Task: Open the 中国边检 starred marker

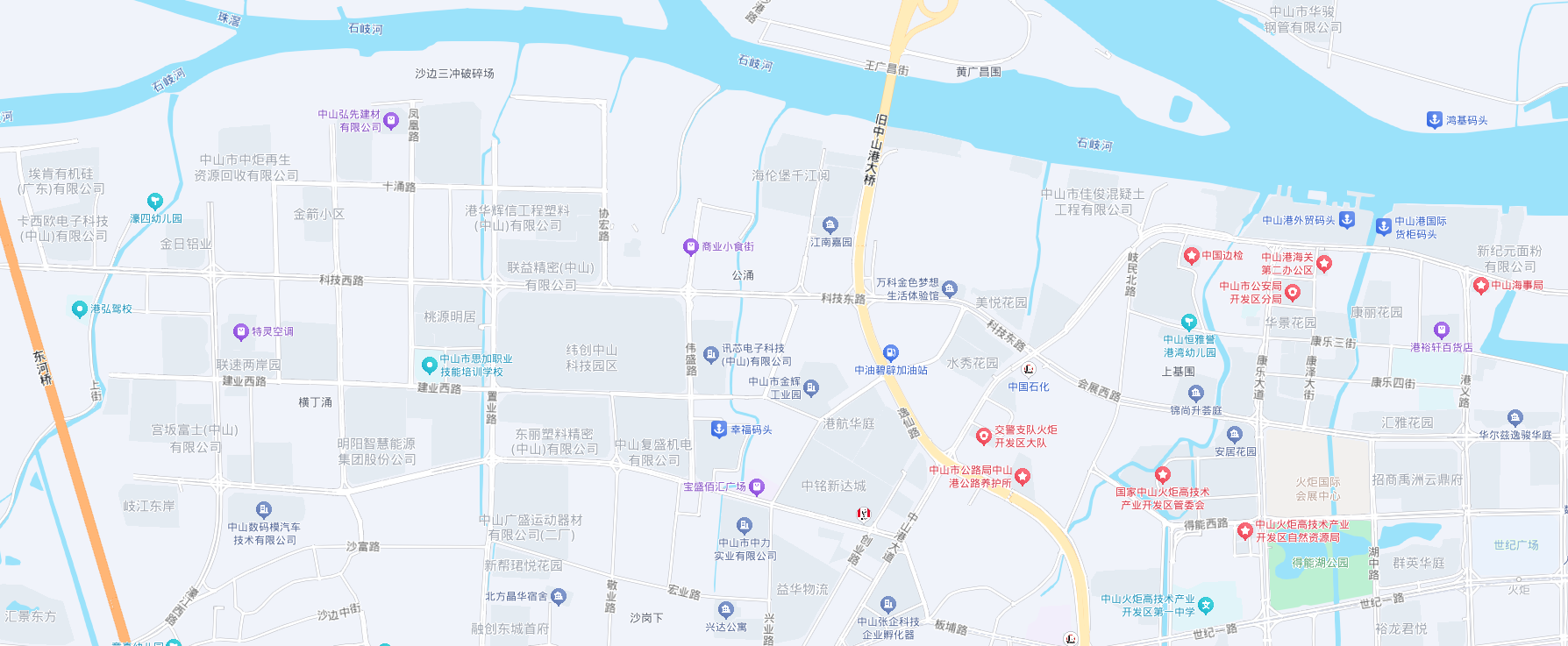Action: tap(1191, 256)
